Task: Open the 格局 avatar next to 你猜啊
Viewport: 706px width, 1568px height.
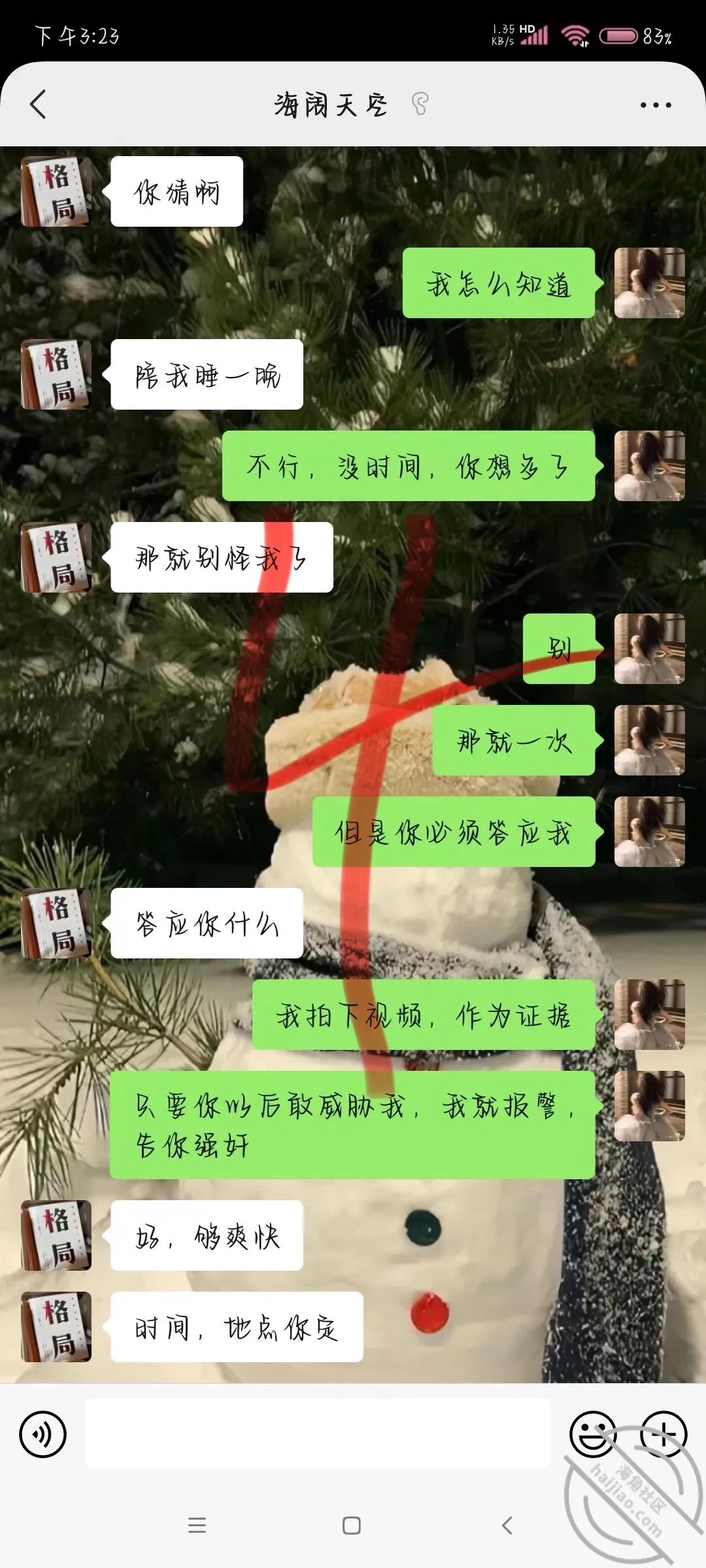Action: point(56,191)
